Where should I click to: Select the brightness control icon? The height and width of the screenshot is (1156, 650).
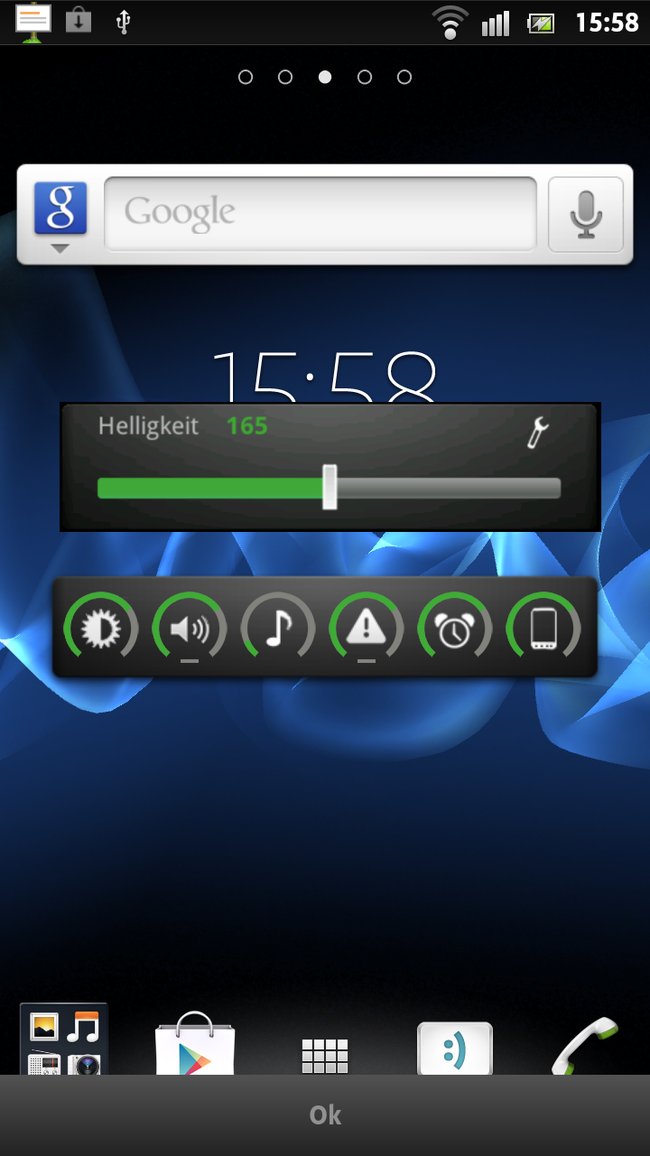101,628
